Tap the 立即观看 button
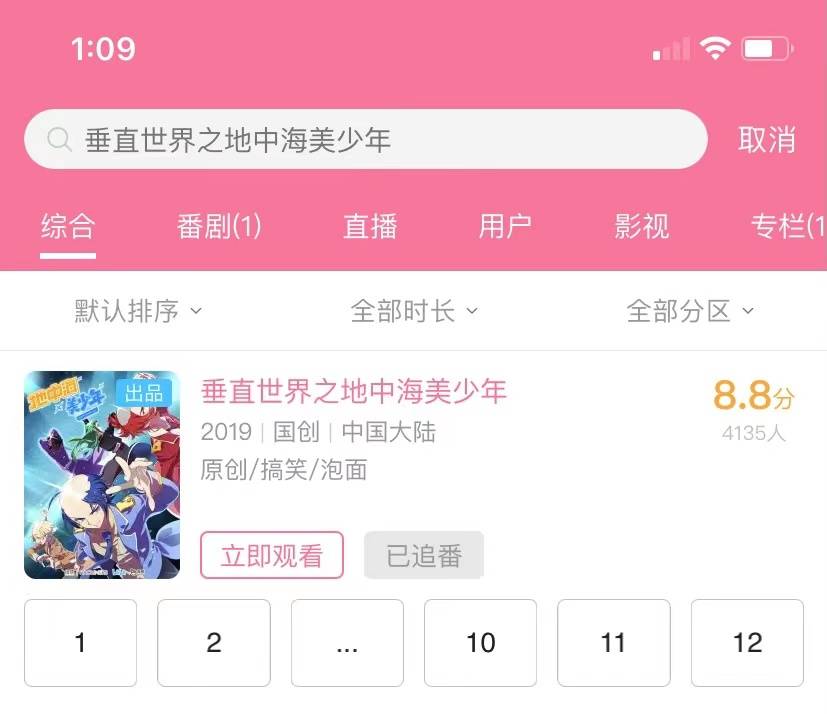The height and width of the screenshot is (714, 827). click(272, 555)
